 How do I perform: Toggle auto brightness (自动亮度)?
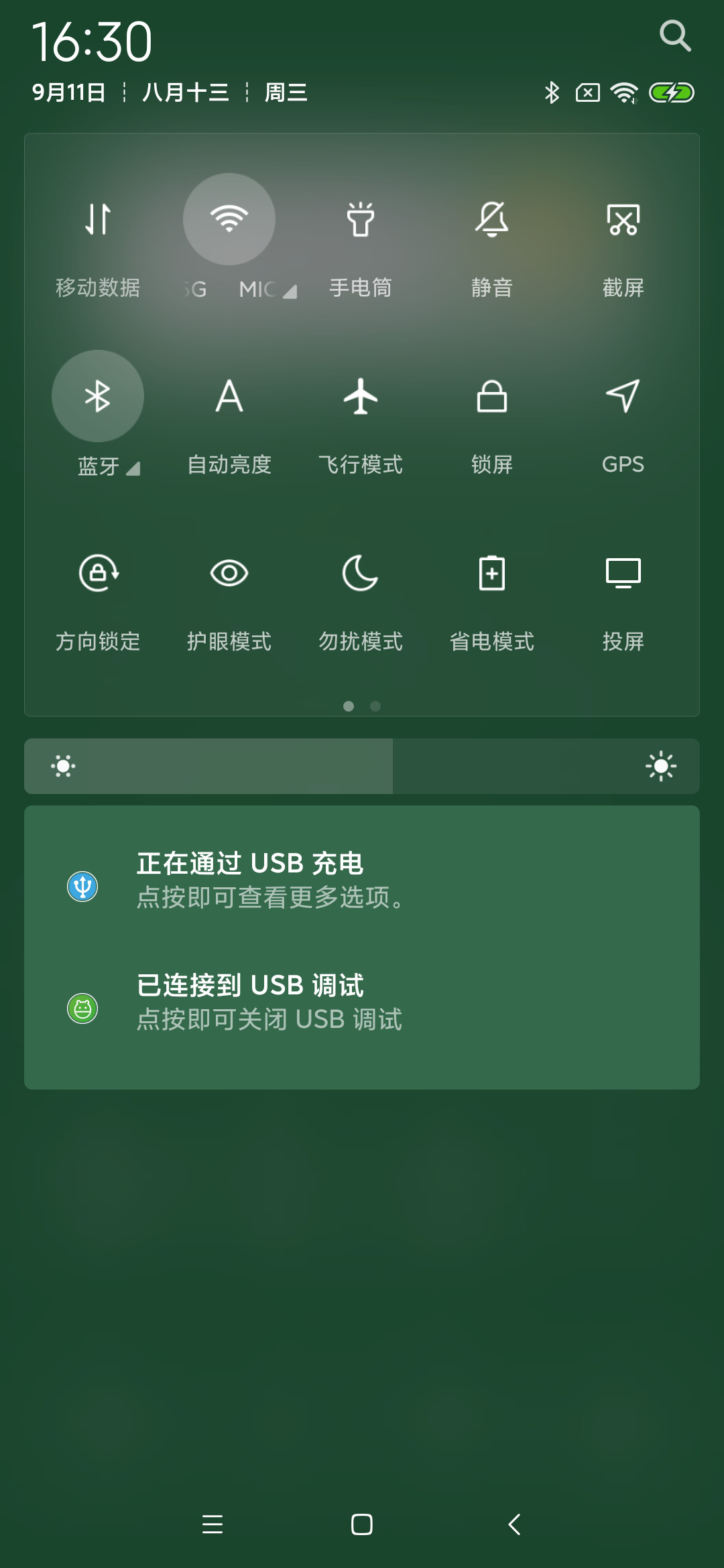click(229, 396)
